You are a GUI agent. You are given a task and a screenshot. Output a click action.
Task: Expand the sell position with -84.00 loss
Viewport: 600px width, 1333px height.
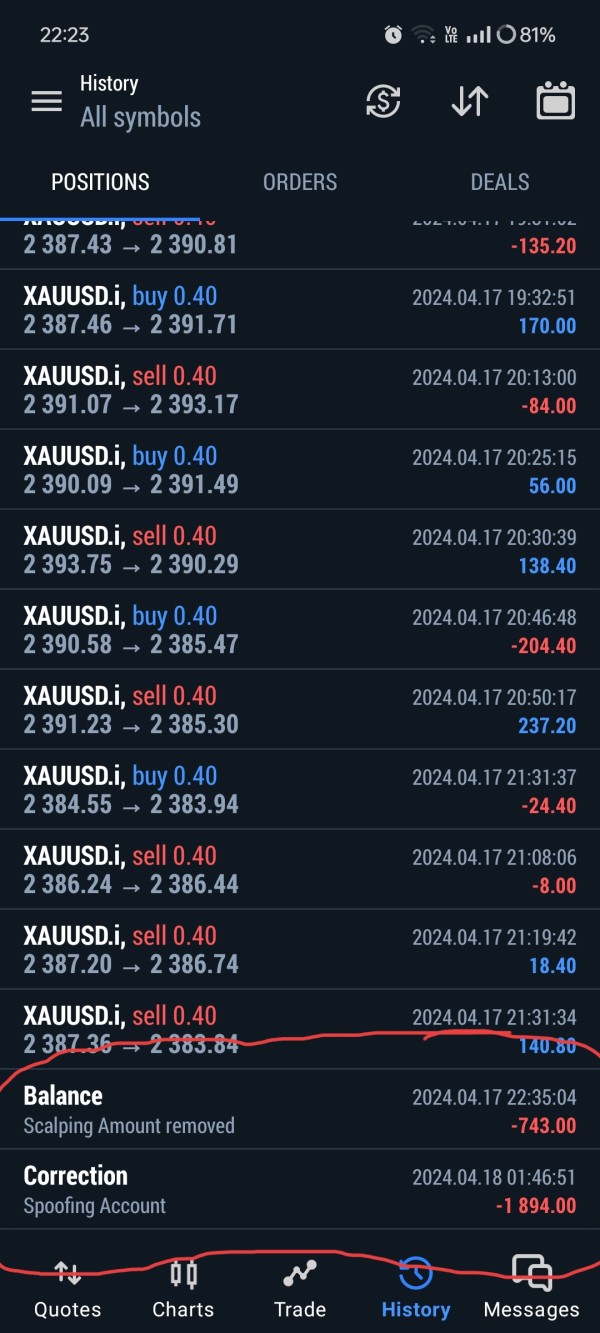300,390
